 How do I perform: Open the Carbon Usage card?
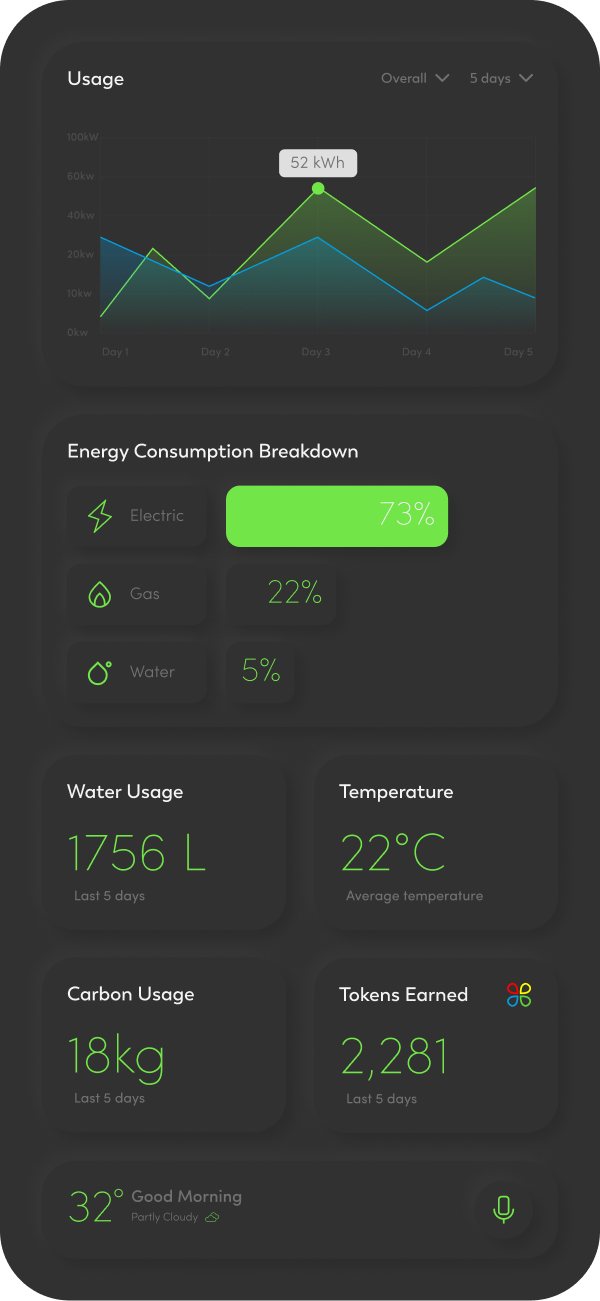165,1046
